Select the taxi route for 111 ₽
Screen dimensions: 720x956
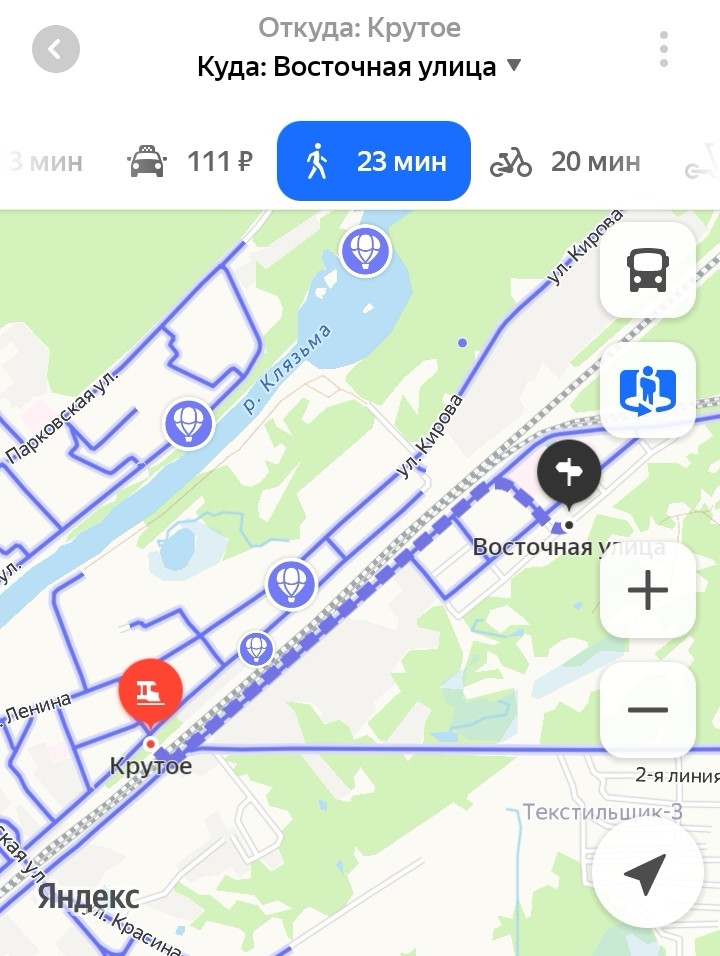point(190,162)
